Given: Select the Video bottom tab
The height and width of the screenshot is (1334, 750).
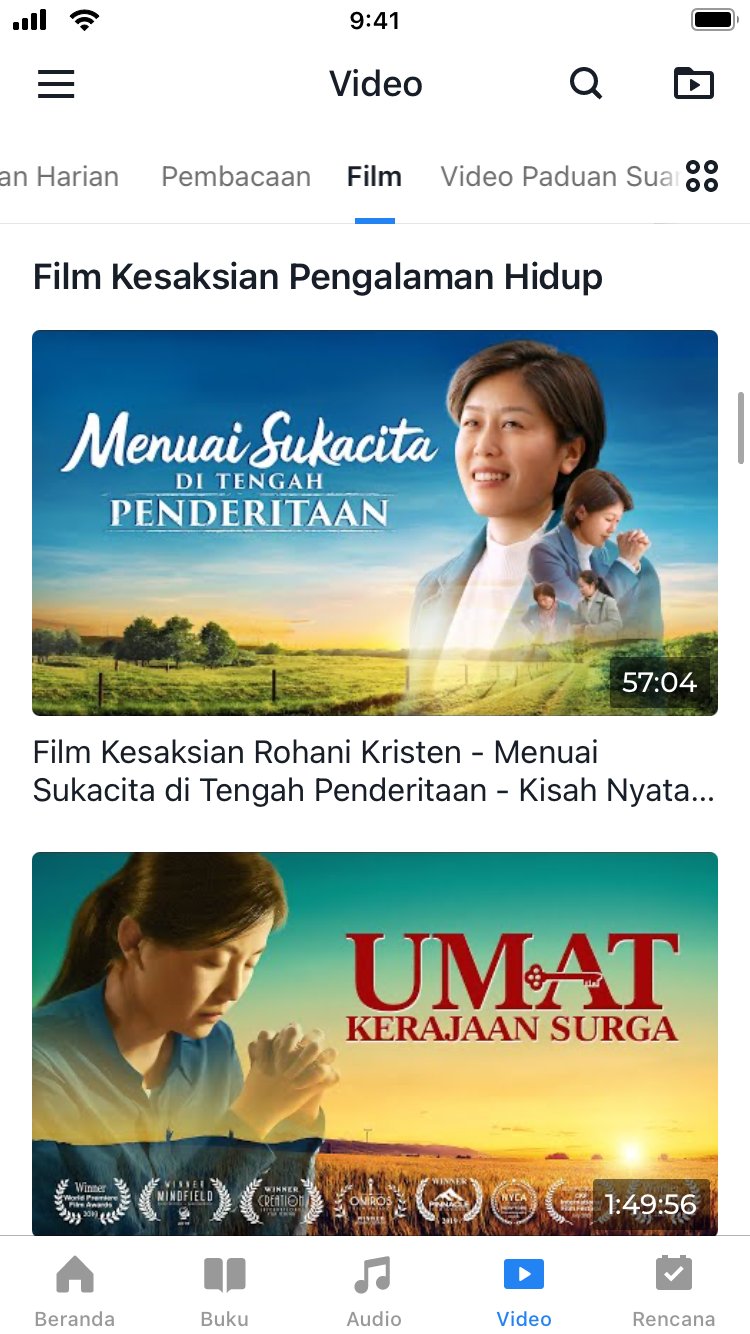Looking at the screenshot, I should (x=524, y=1290).
